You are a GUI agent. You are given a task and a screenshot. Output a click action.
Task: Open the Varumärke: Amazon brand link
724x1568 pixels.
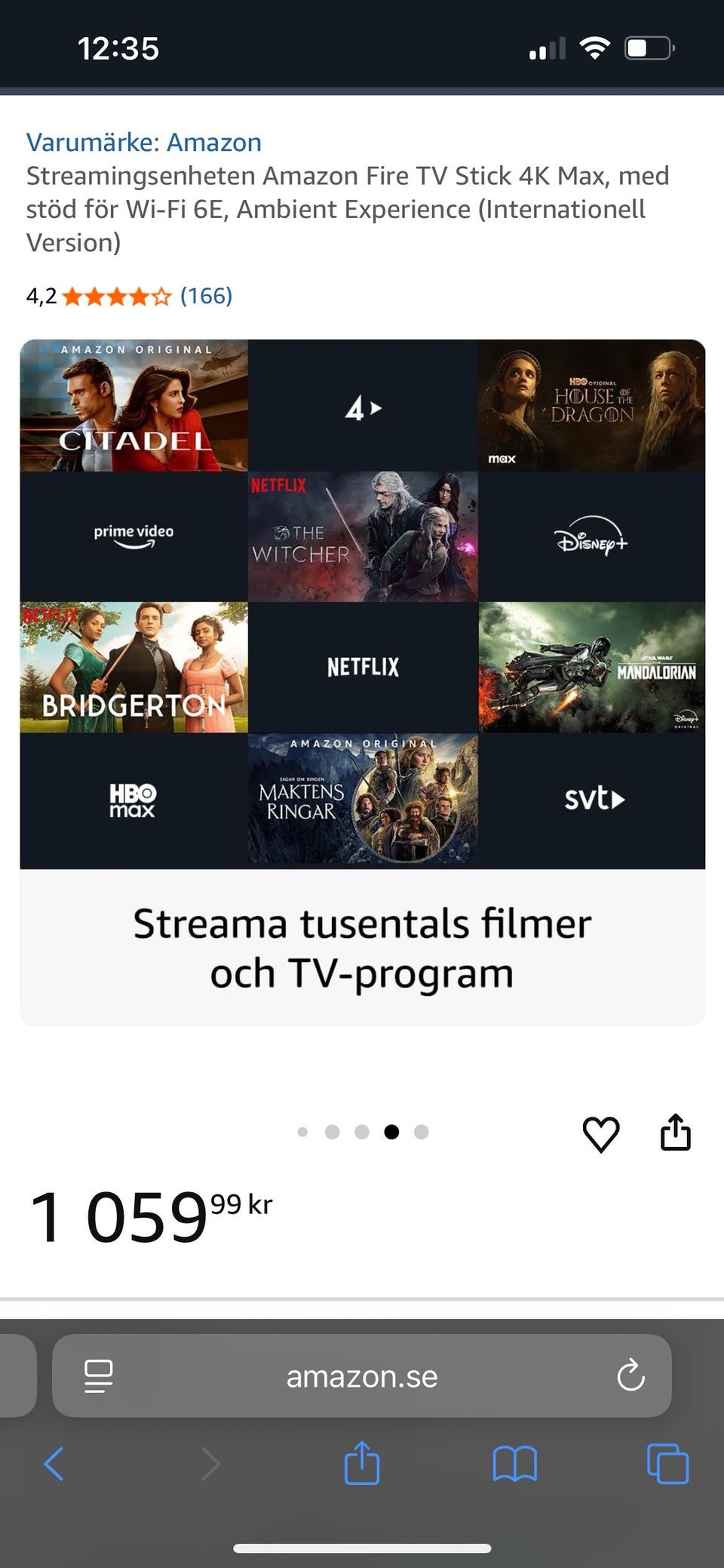[143, 142]
